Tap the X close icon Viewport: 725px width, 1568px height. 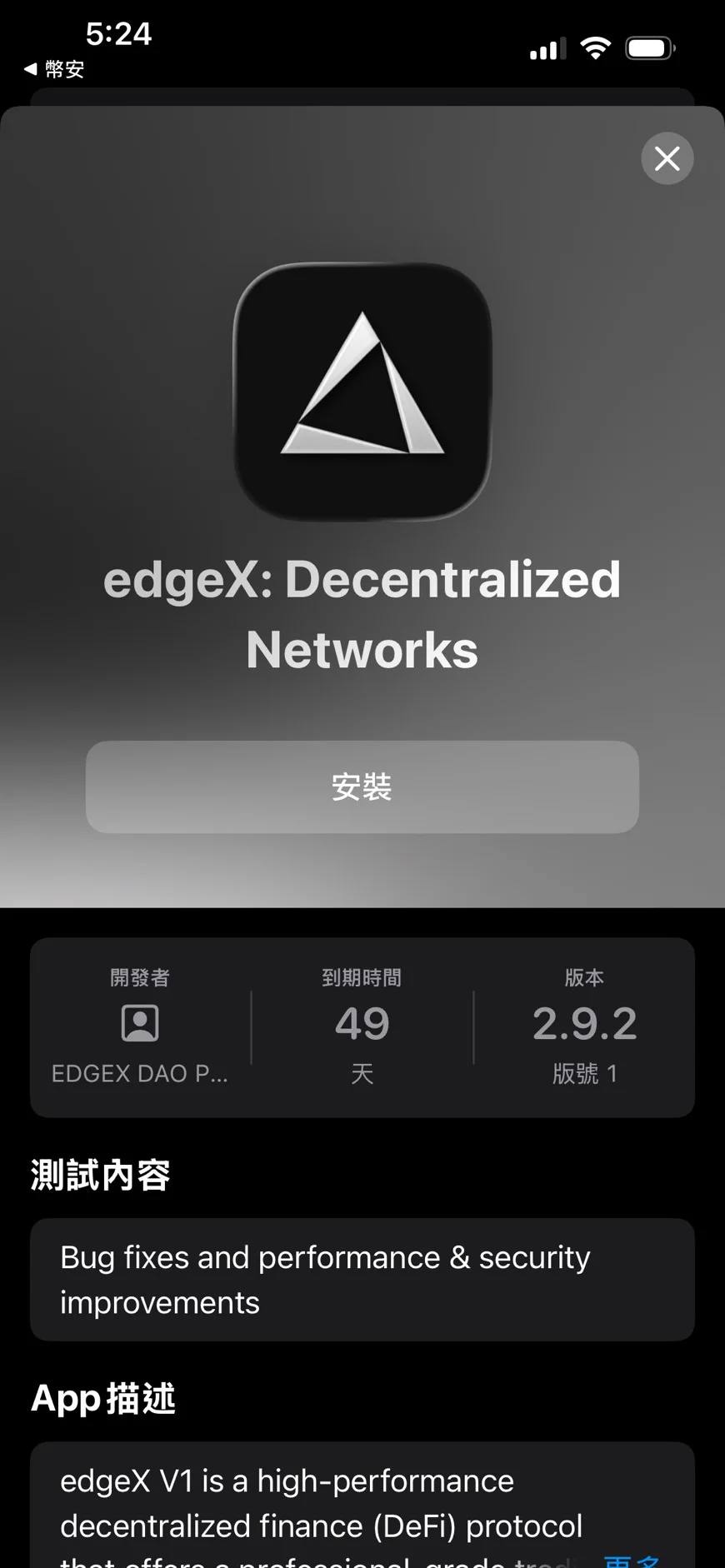point(666,158)
